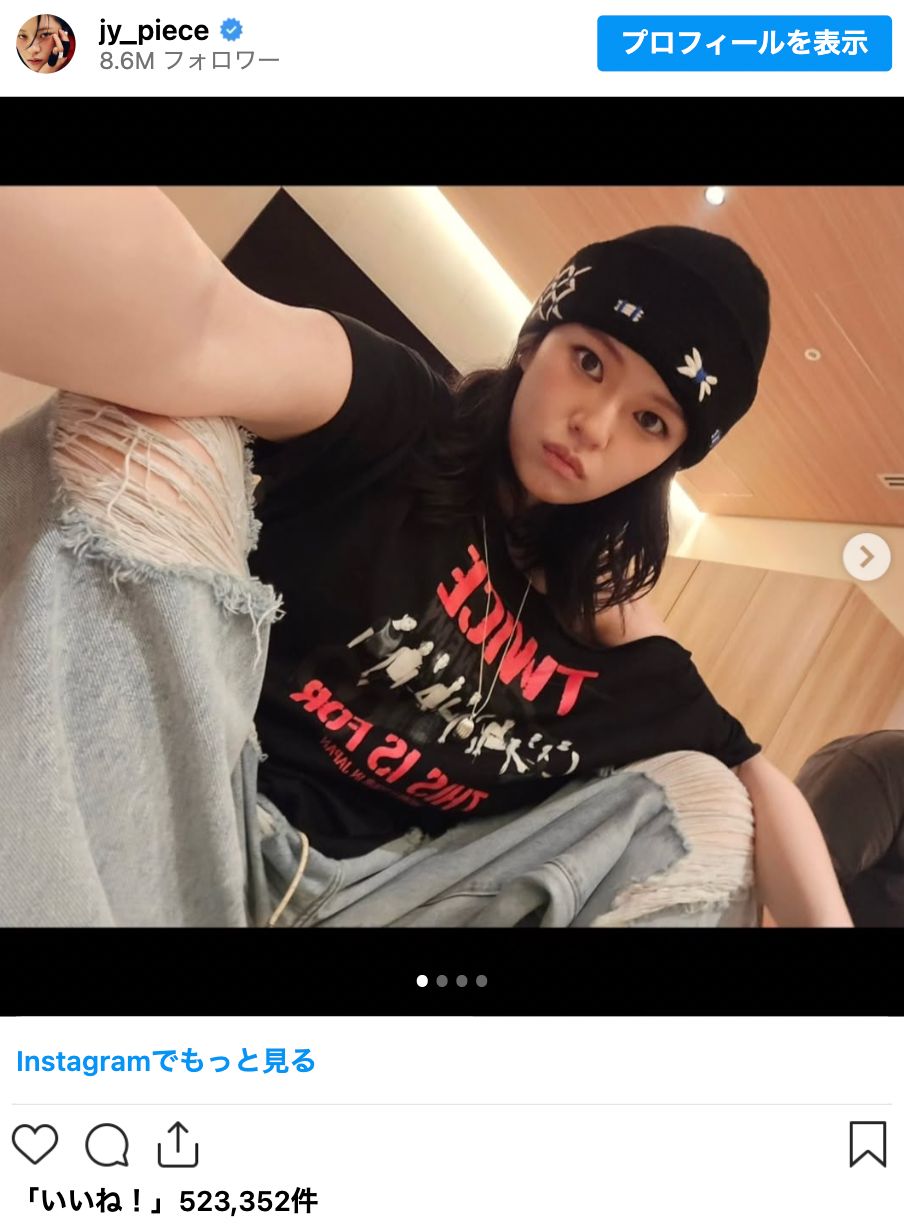Go to the next photo in carousel
The height and width of the screenshot is (1230, 904).
[866, 556]
